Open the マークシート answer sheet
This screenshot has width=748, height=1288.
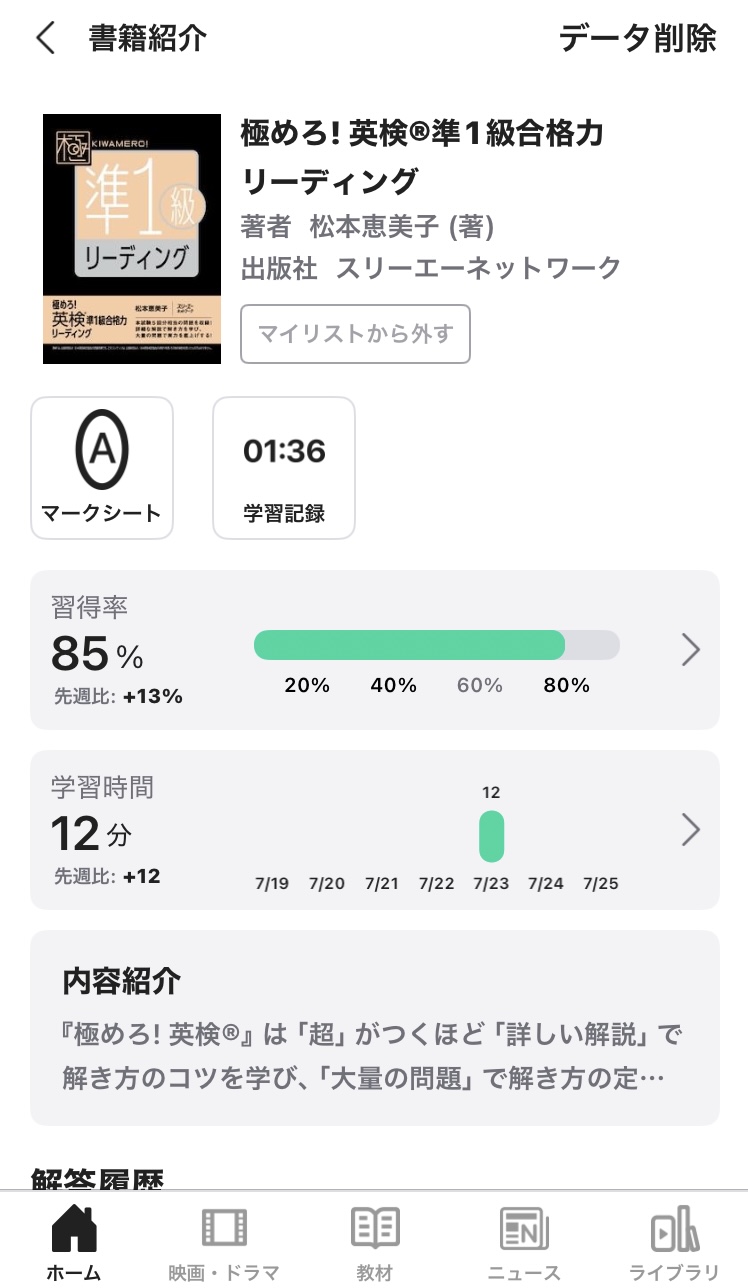[102, 468]
